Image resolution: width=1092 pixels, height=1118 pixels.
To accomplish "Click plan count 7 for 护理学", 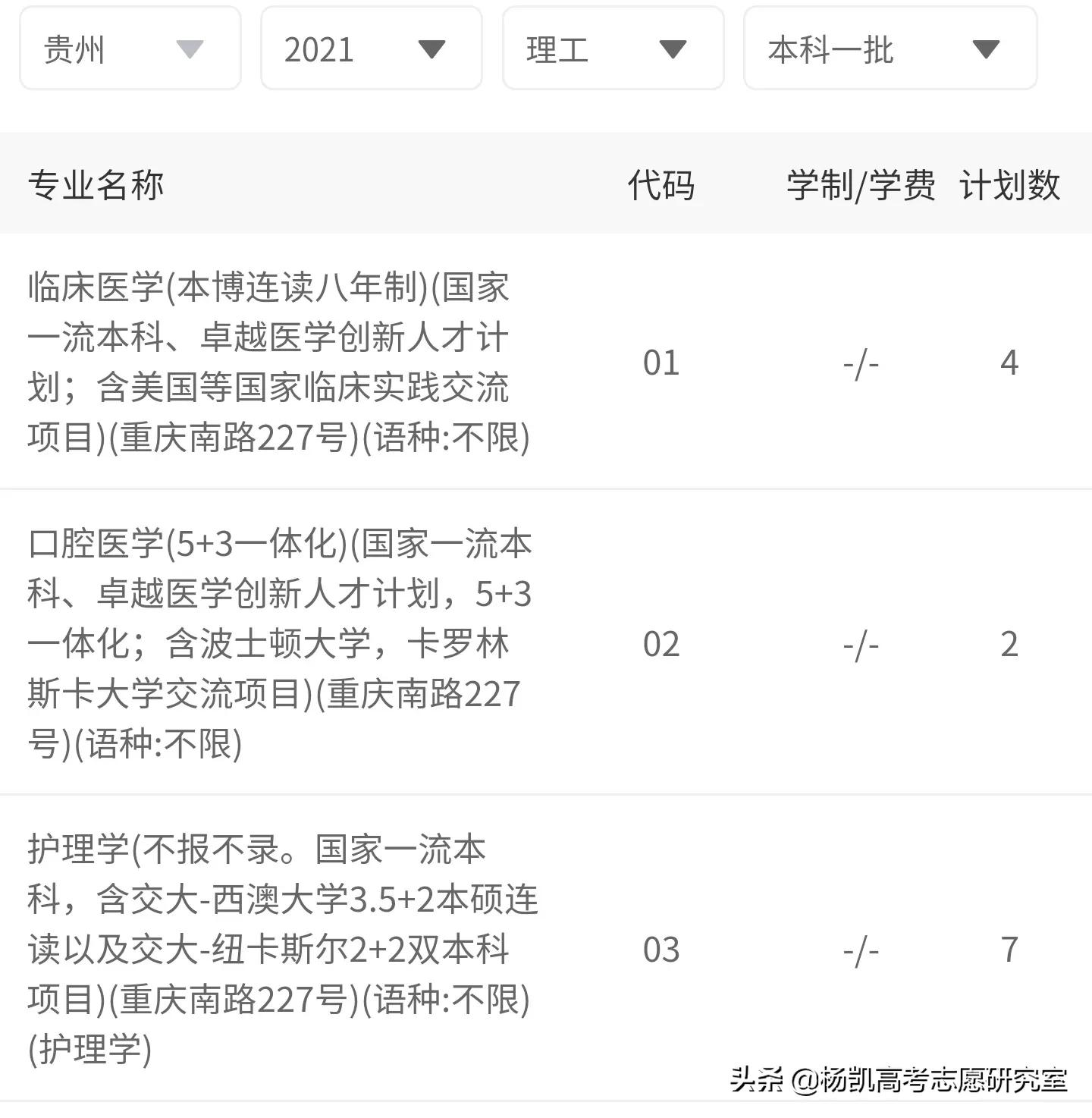I will [x=1011, y=950].
